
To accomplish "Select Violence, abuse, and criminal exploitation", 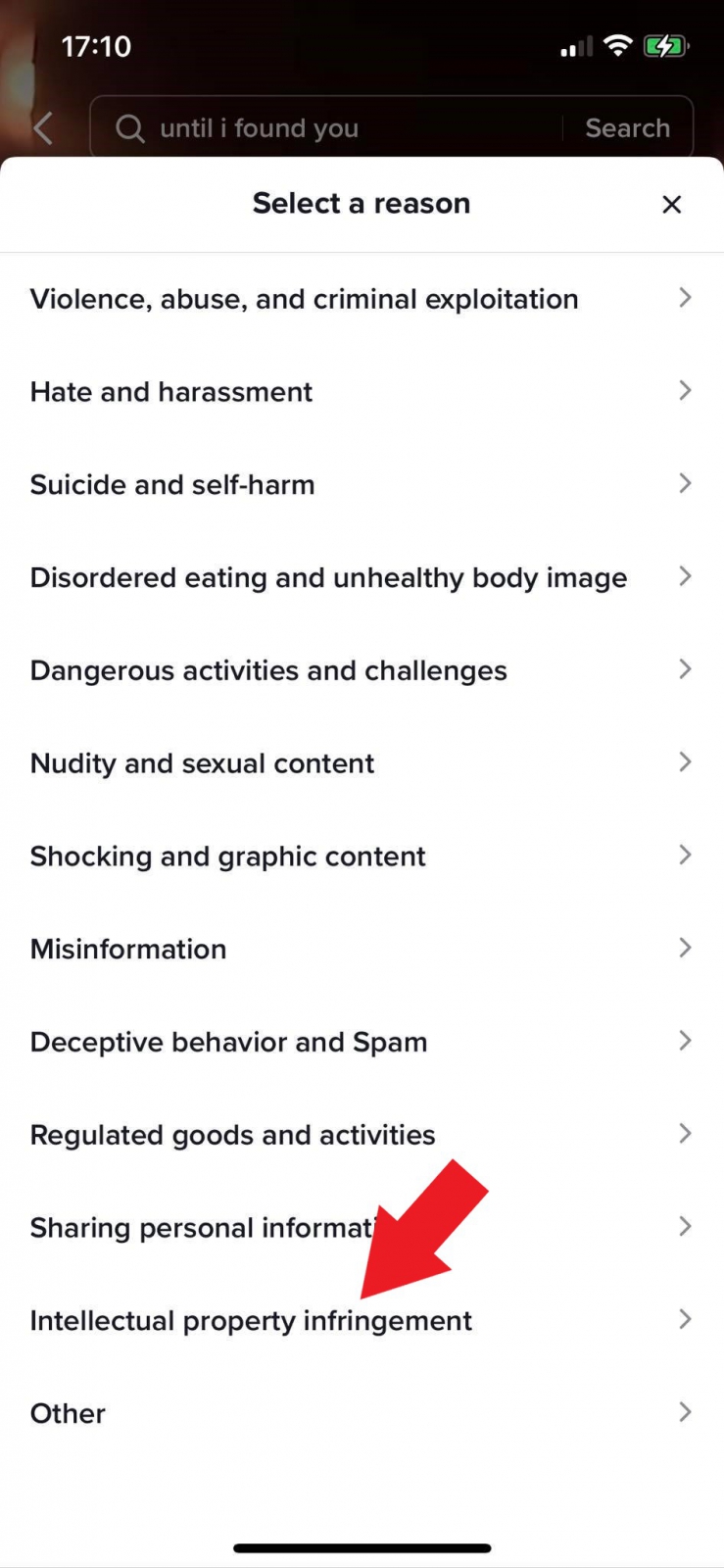I will point(361,299).
